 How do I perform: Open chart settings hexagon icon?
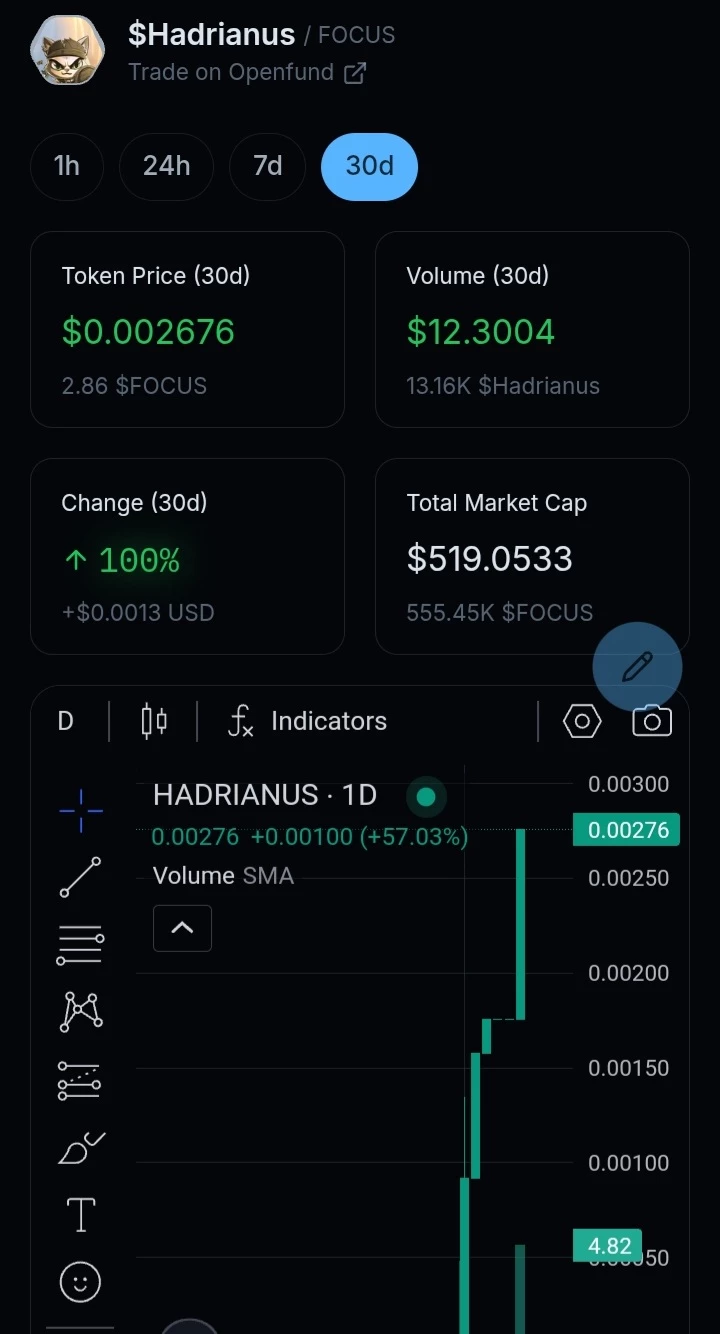click(582, 721)
